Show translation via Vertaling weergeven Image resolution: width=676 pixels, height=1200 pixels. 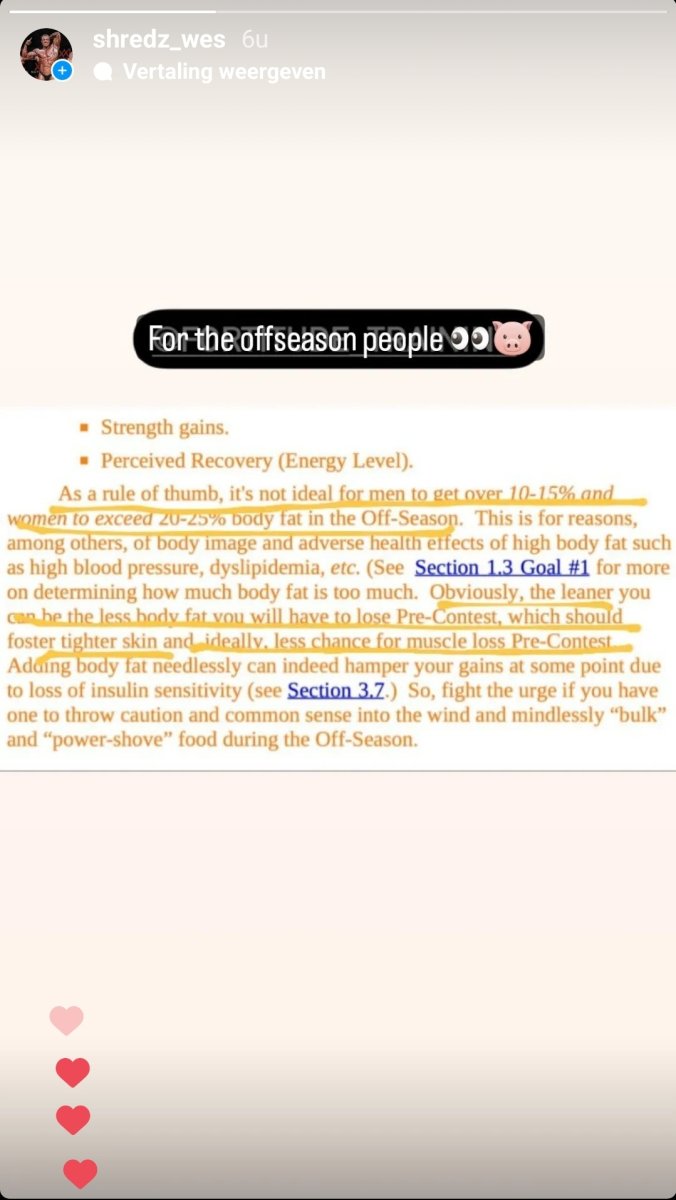pyautogui.click(x=223, y=72)
